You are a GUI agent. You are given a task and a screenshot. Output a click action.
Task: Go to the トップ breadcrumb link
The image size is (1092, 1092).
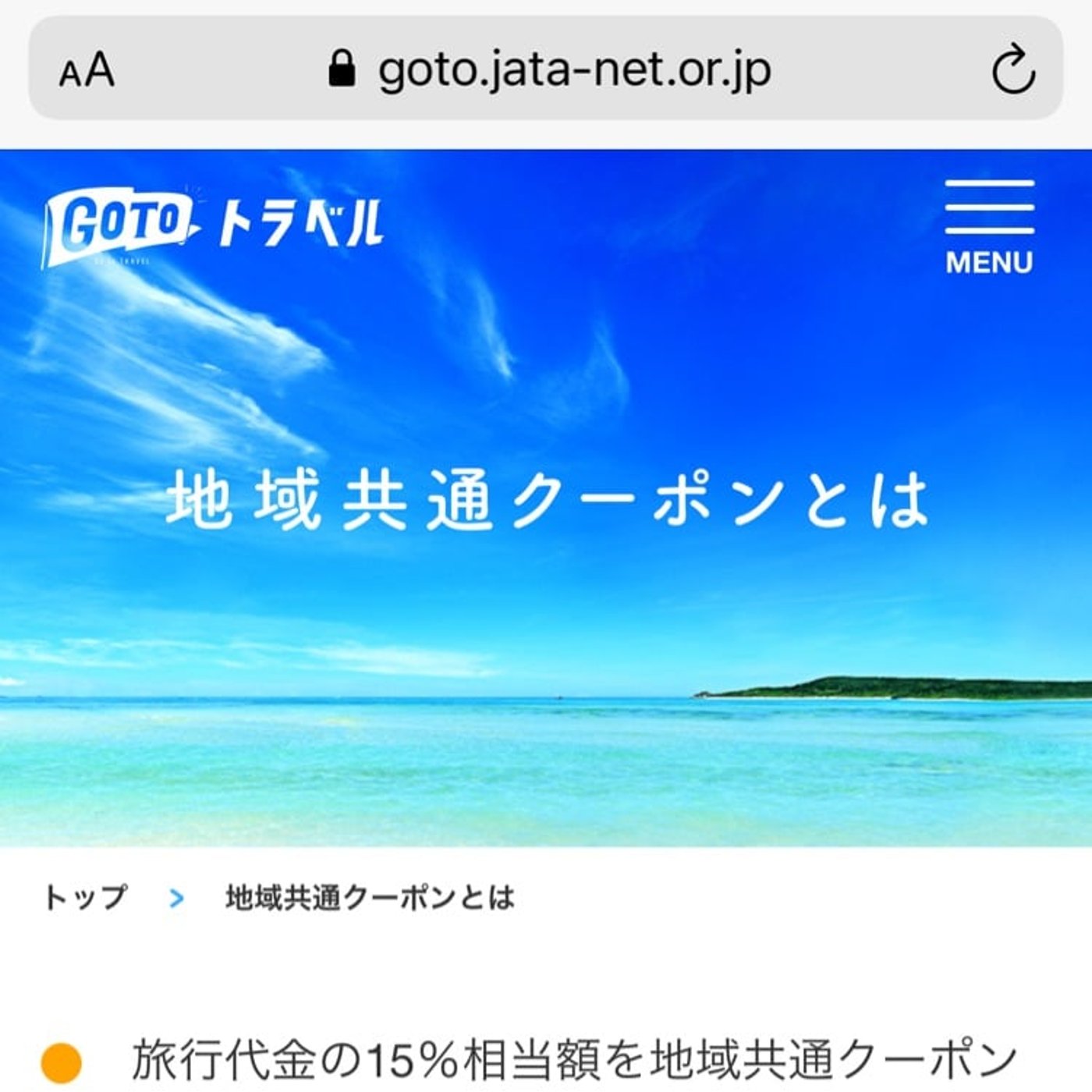[x=85, y=897]
